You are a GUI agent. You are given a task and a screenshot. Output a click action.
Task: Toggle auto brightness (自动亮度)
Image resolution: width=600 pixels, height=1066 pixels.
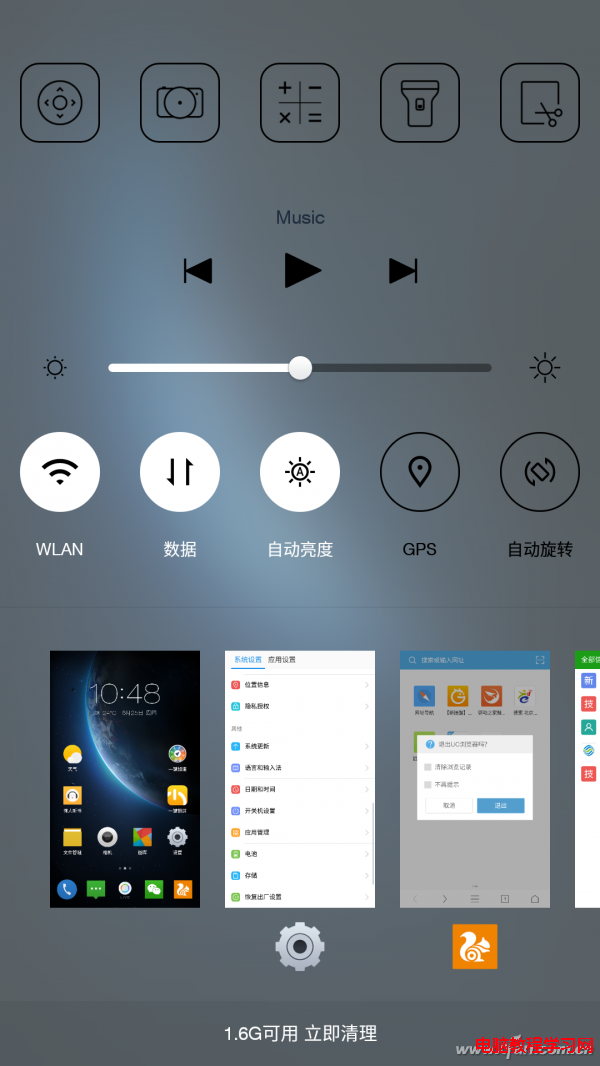click(x=300, y=472)
